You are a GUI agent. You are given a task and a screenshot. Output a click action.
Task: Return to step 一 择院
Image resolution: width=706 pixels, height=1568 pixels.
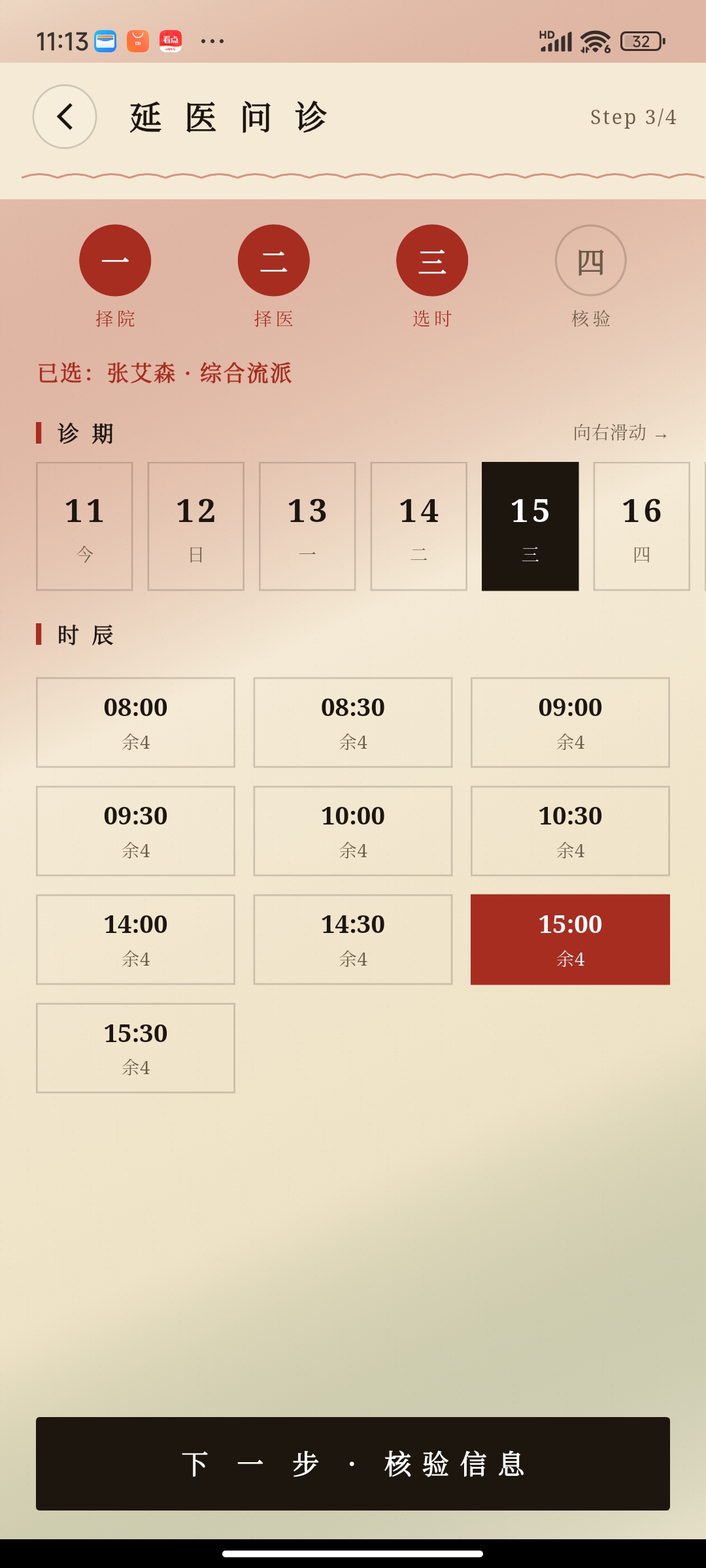(x=115, y=261)
